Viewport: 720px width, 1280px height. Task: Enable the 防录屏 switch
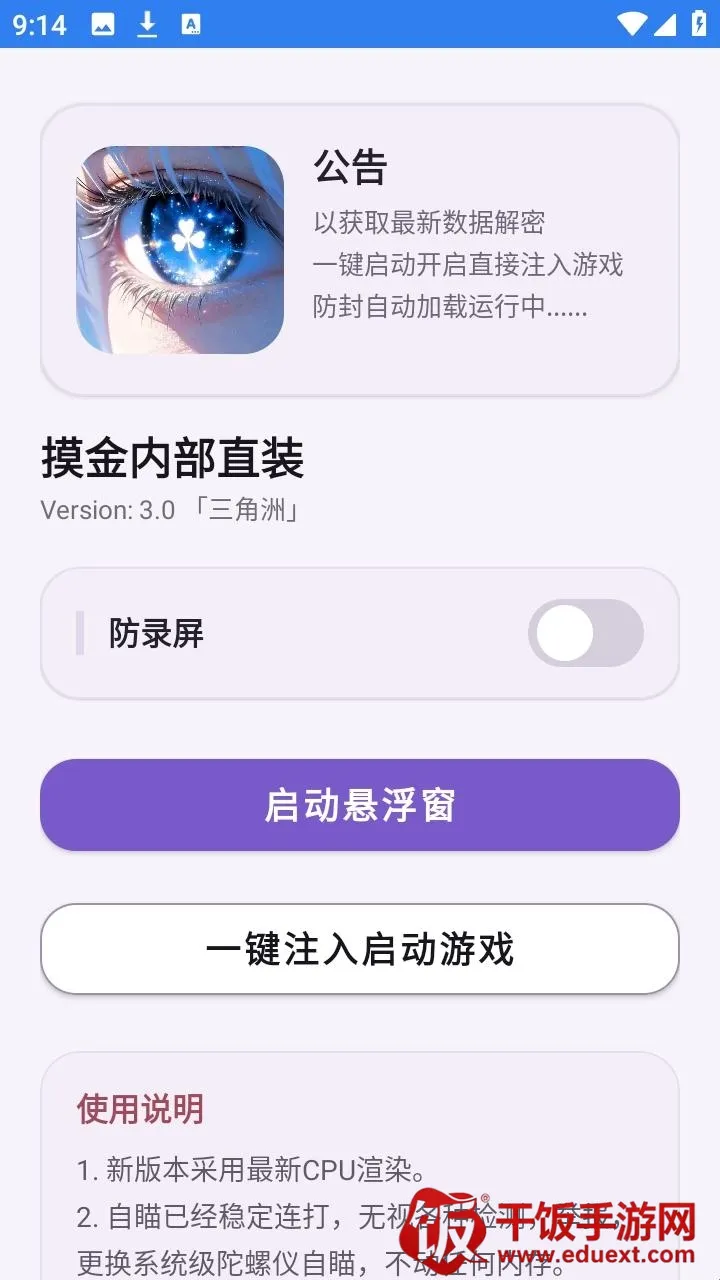pyautogui.click(x=585, y=633)
